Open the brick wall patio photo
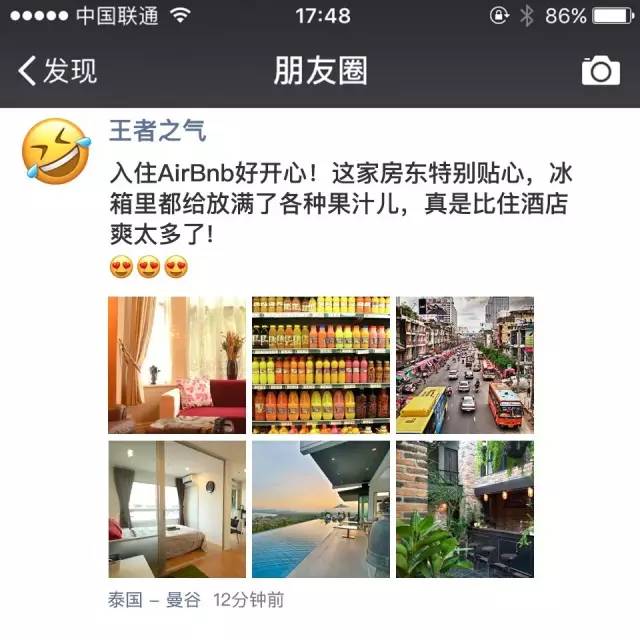The width and height of the screenshot is (640, 640). click(x=464, y=509)
